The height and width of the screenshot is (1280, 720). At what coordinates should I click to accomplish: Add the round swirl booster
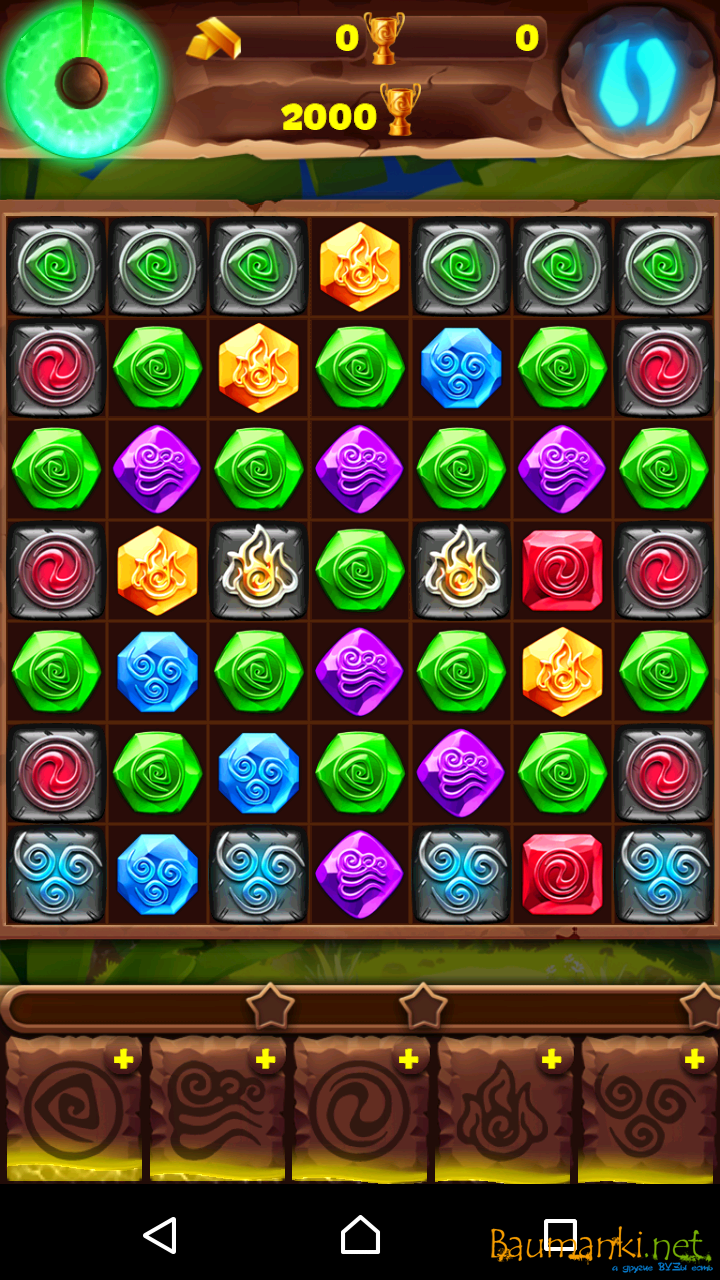point(408,1060)
